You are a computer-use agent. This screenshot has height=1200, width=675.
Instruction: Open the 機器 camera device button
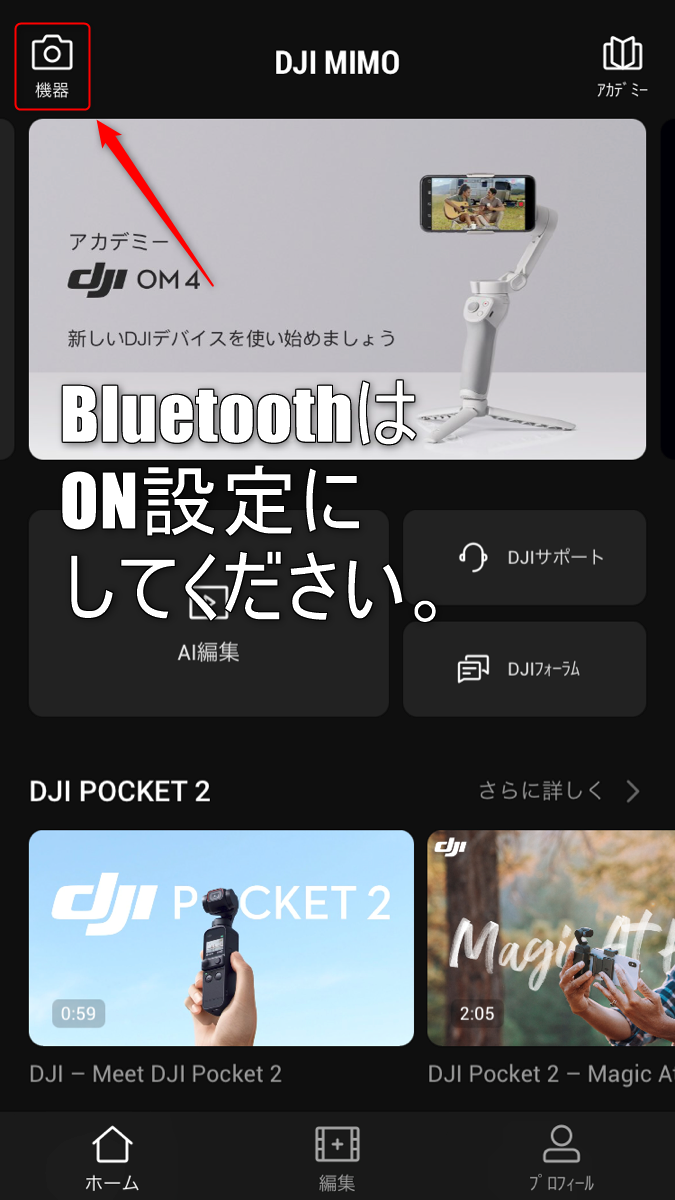pos(52,66)
